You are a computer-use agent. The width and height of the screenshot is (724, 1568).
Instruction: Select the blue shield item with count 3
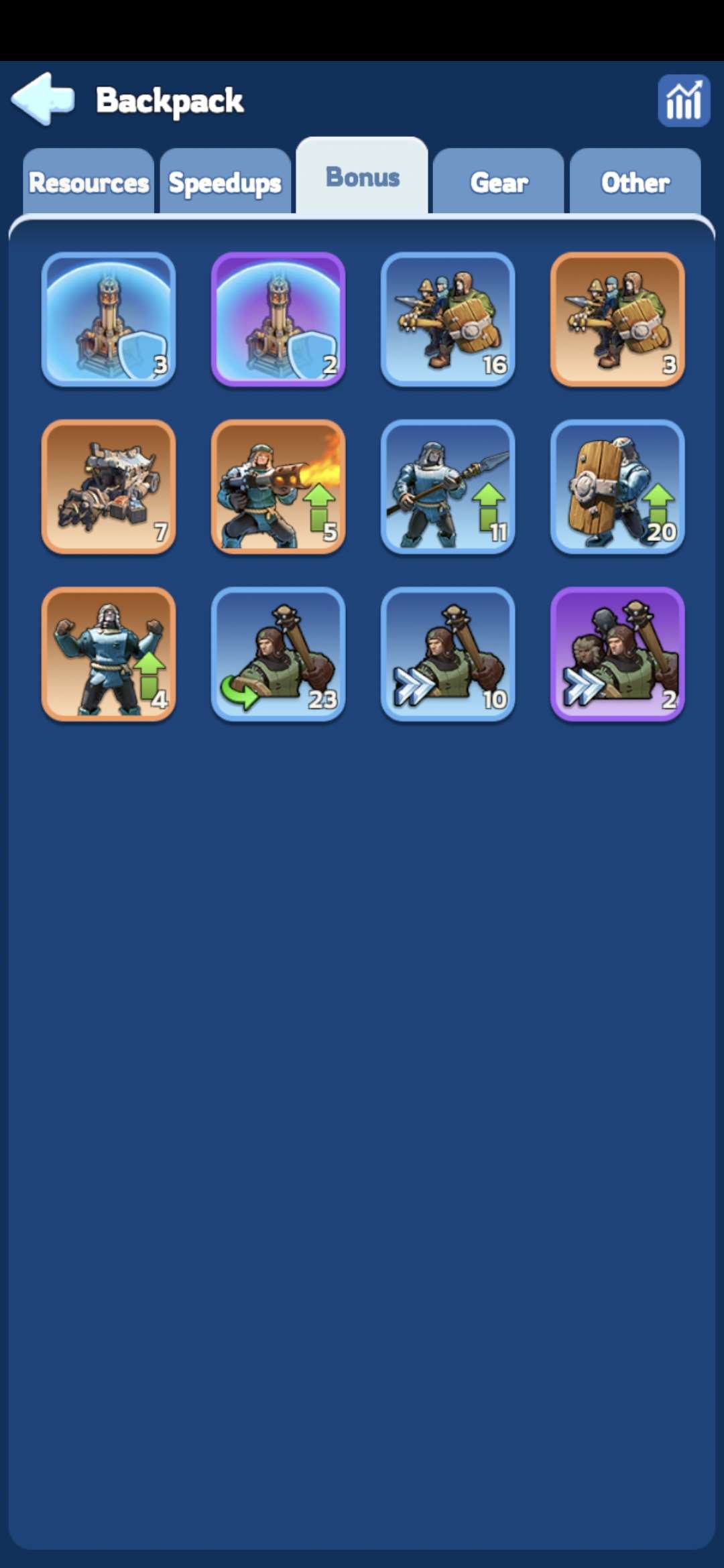click(109, 319)
